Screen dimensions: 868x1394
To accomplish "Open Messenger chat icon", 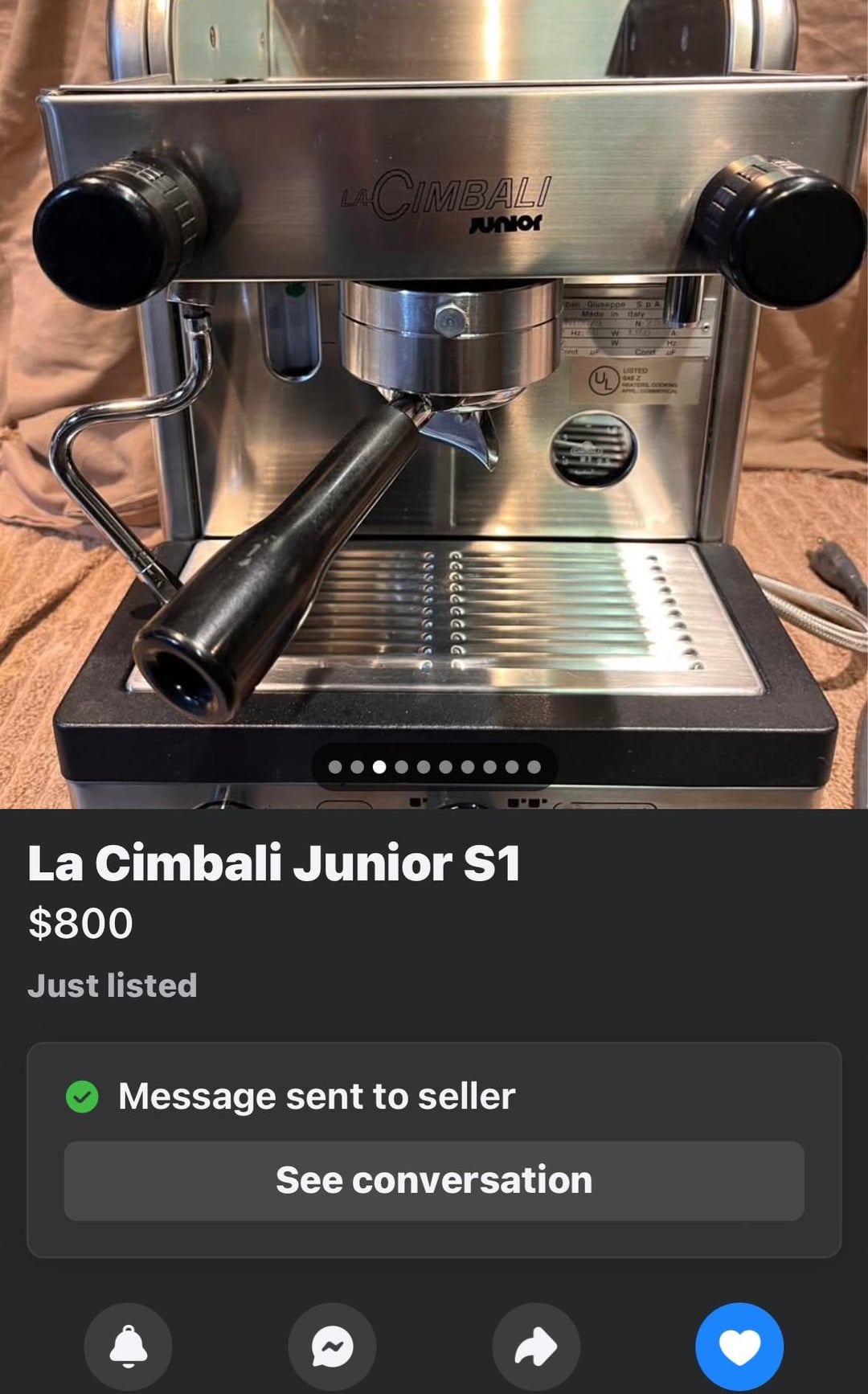I will tap(332, 1347).
